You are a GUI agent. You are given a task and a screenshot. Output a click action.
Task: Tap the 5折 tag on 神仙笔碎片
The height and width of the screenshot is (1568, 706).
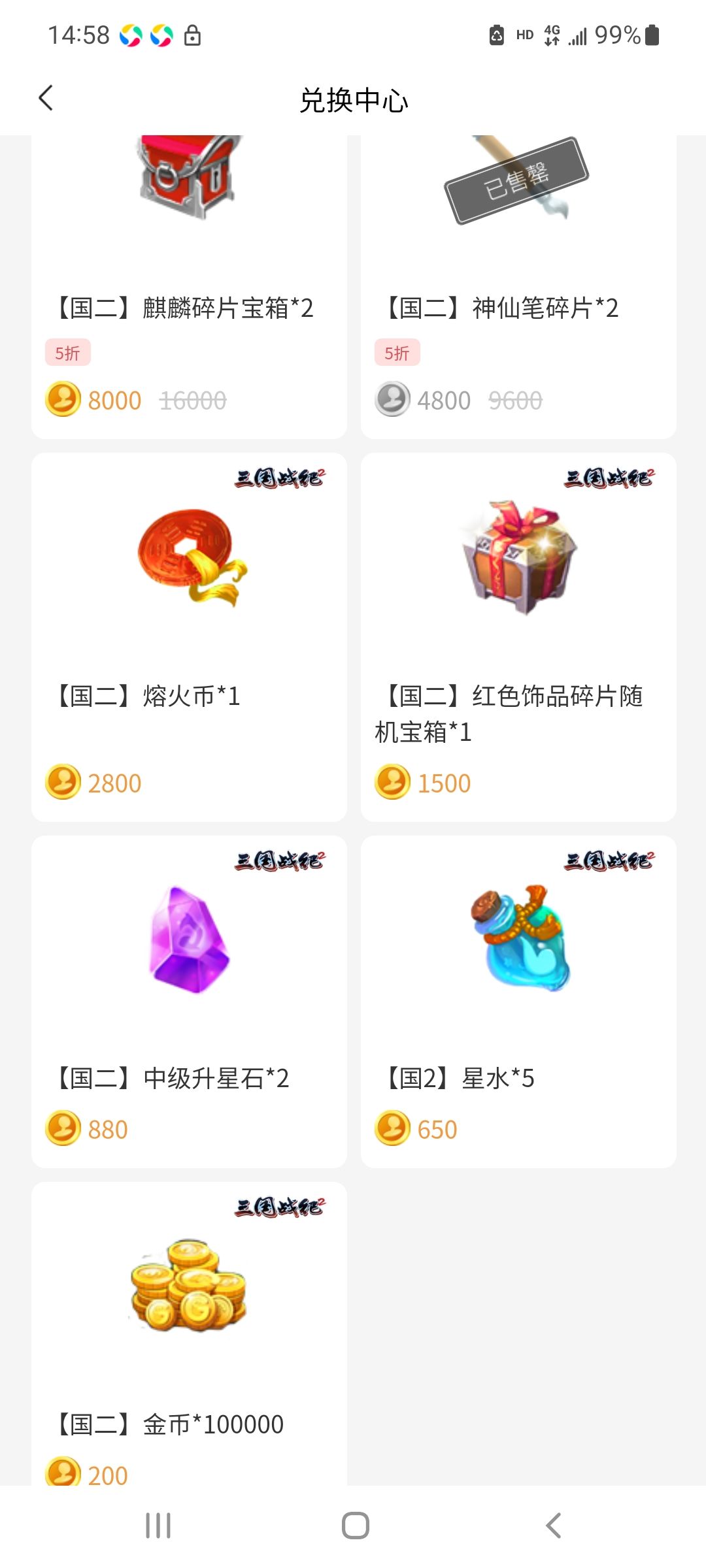tap(397, 353)
